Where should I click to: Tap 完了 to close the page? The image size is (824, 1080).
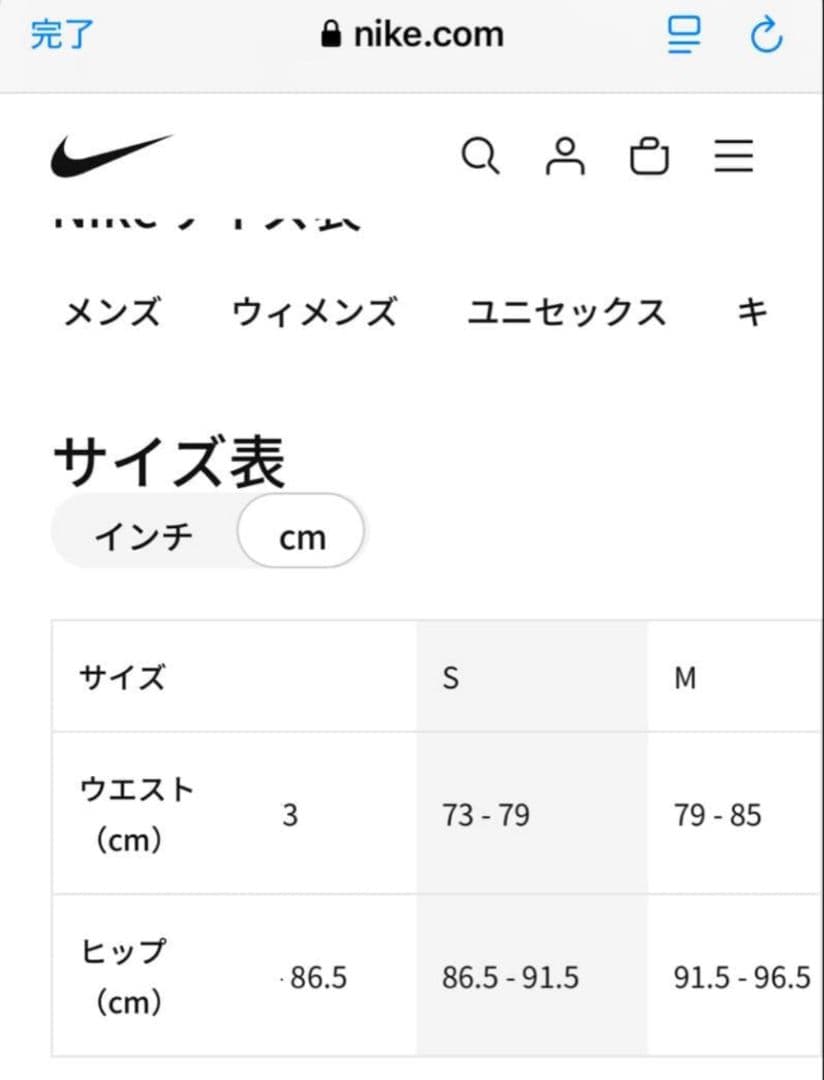point(60,35)
